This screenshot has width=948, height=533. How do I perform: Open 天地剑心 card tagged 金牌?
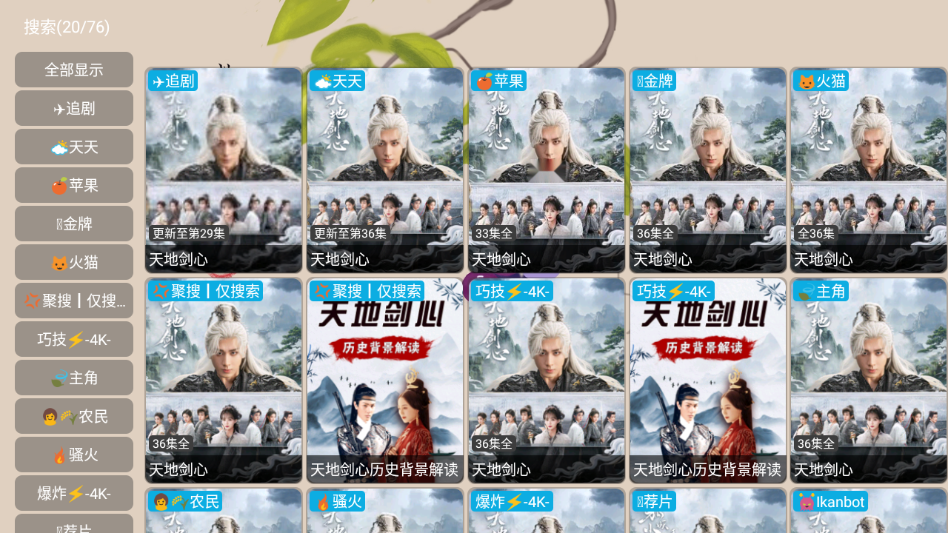708,170
